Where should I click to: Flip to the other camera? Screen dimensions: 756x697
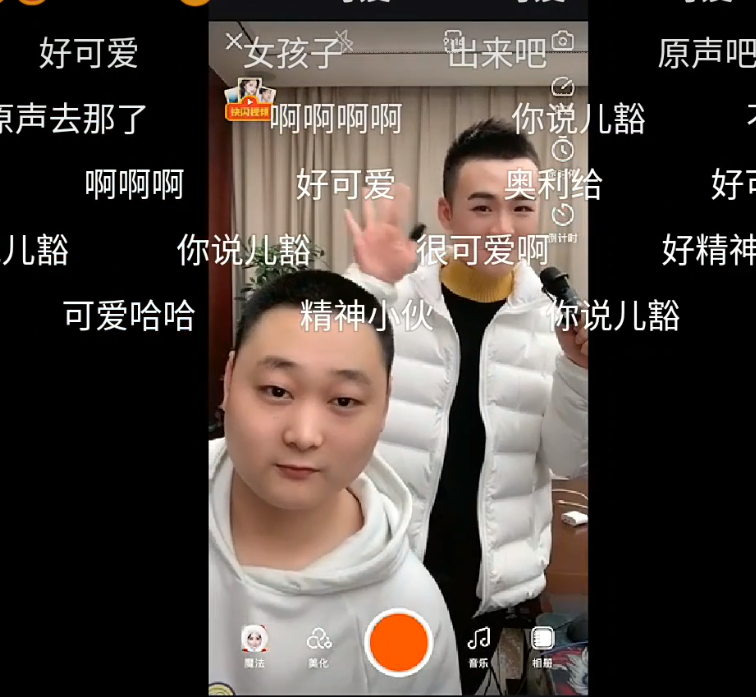563,41
